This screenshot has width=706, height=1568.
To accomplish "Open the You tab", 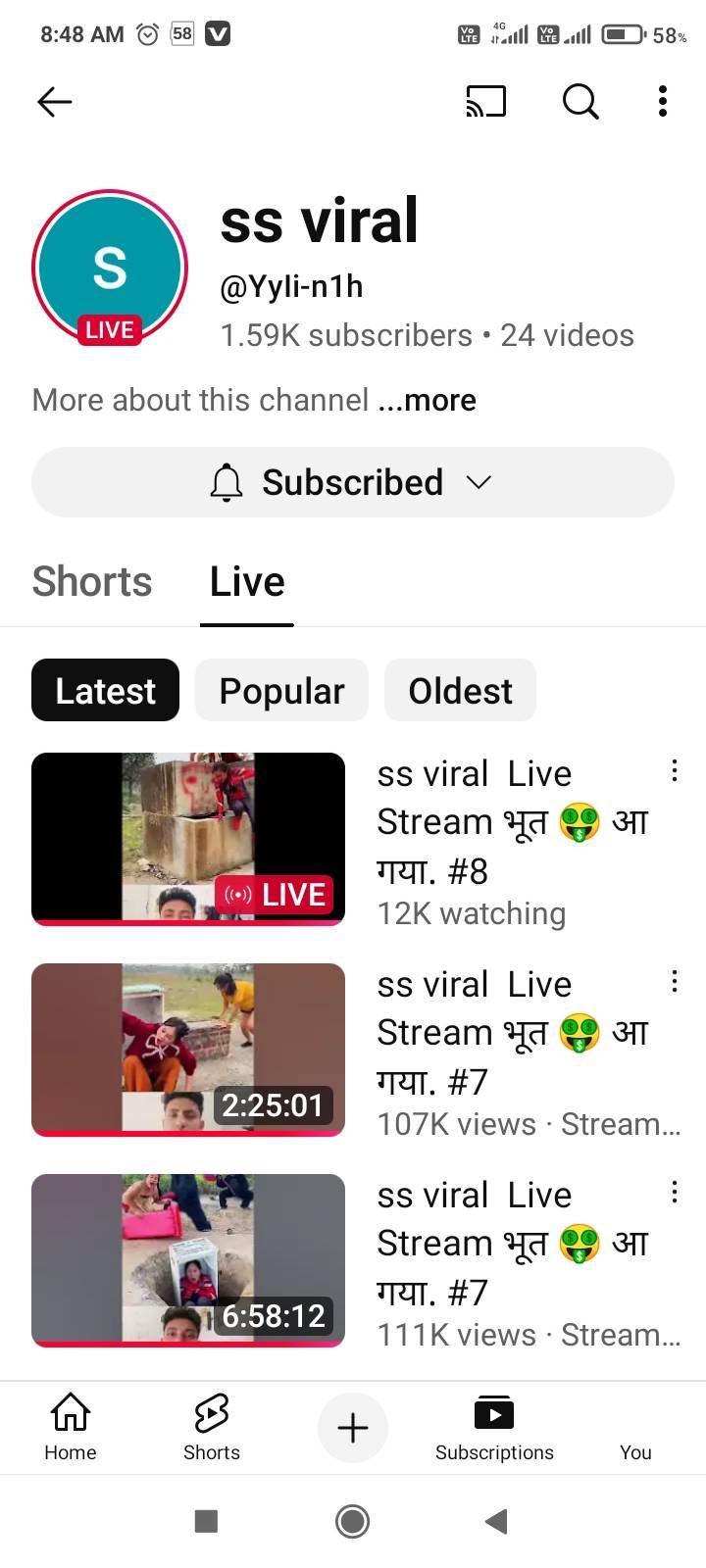I will coord(635,1427).
